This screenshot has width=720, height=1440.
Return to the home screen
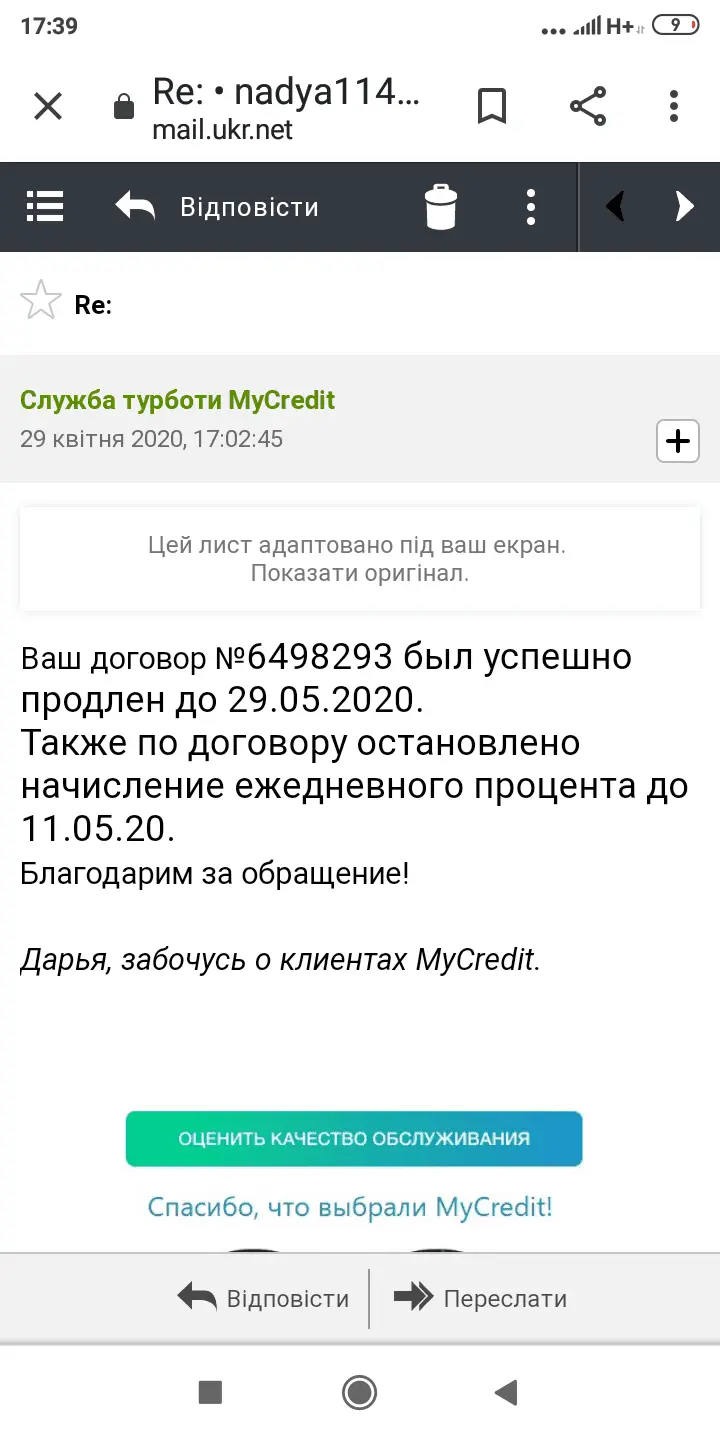(359, 1392)
